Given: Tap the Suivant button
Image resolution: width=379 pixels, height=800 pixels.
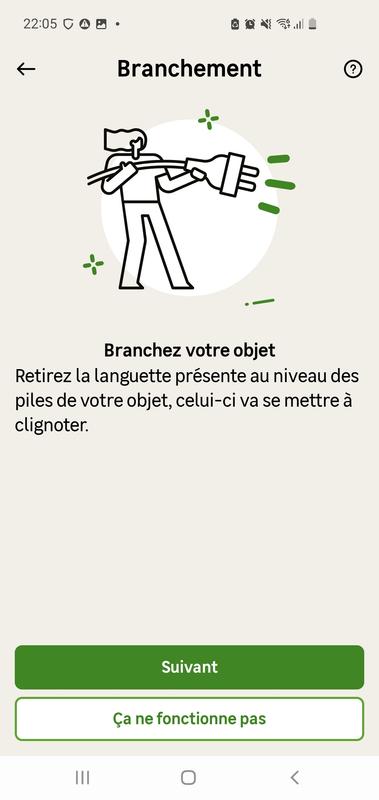Looking at the screenshot, I should 189,667.
